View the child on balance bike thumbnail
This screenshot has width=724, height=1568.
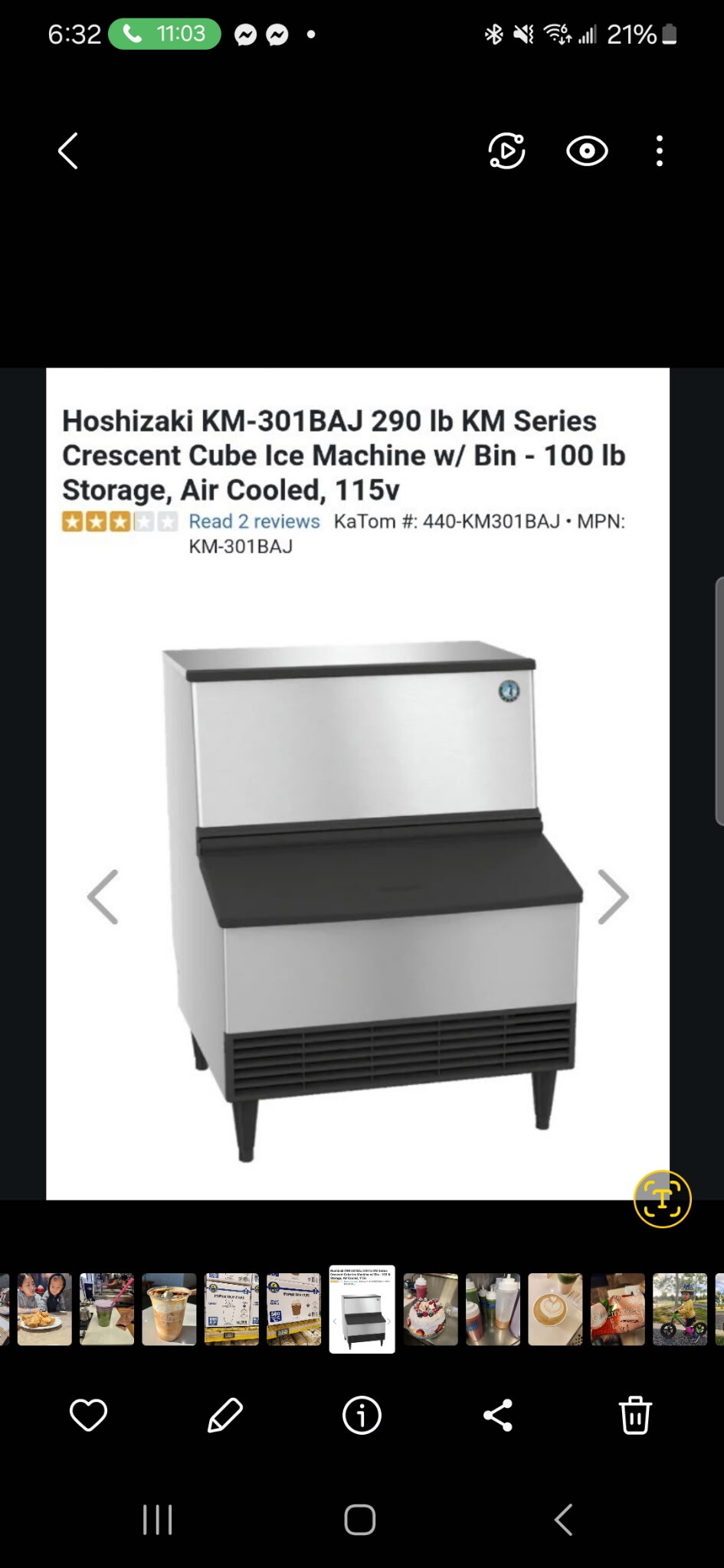[x=680, y=1309]
